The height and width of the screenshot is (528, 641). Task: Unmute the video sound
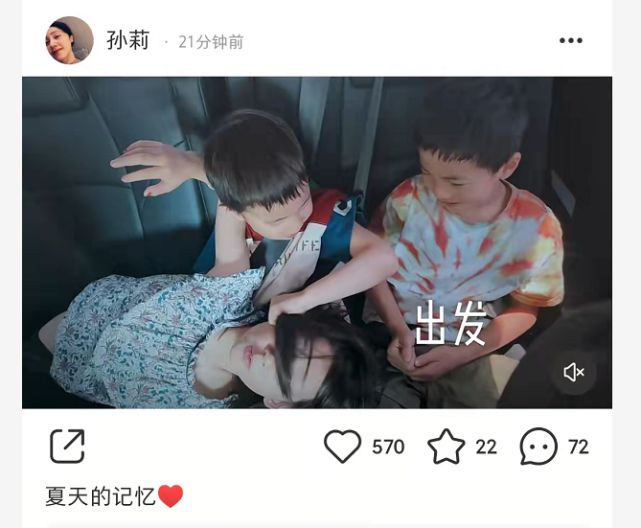(574, 372)
